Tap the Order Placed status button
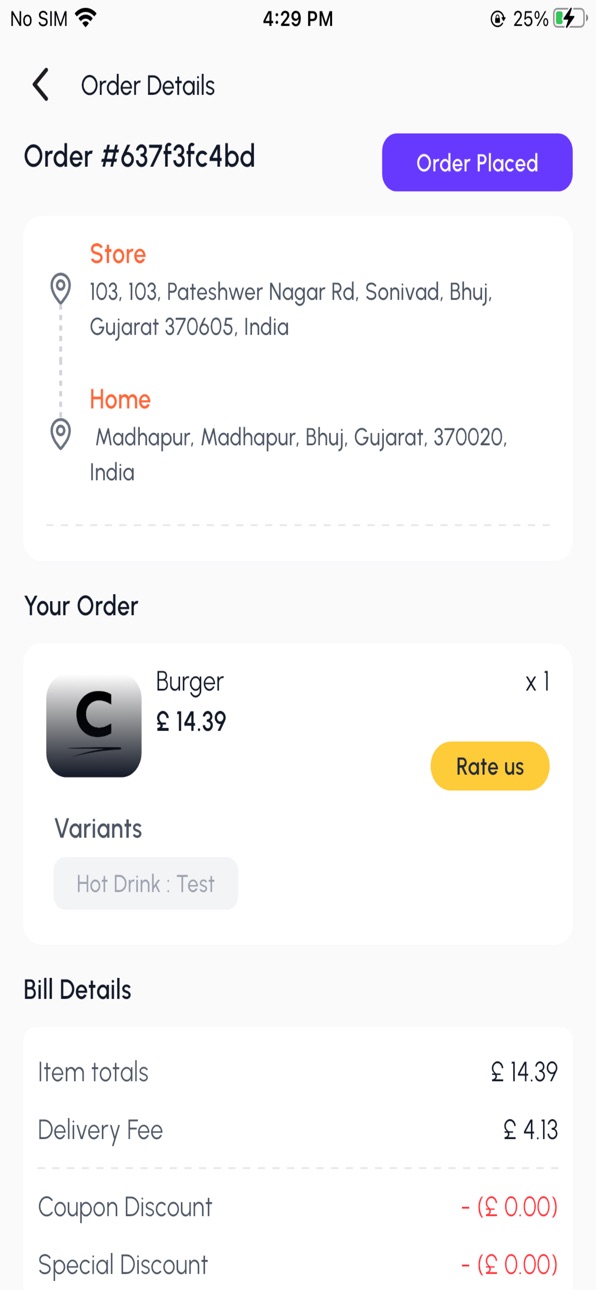Viewport: 596px width, 1290px height. (477, 163)
